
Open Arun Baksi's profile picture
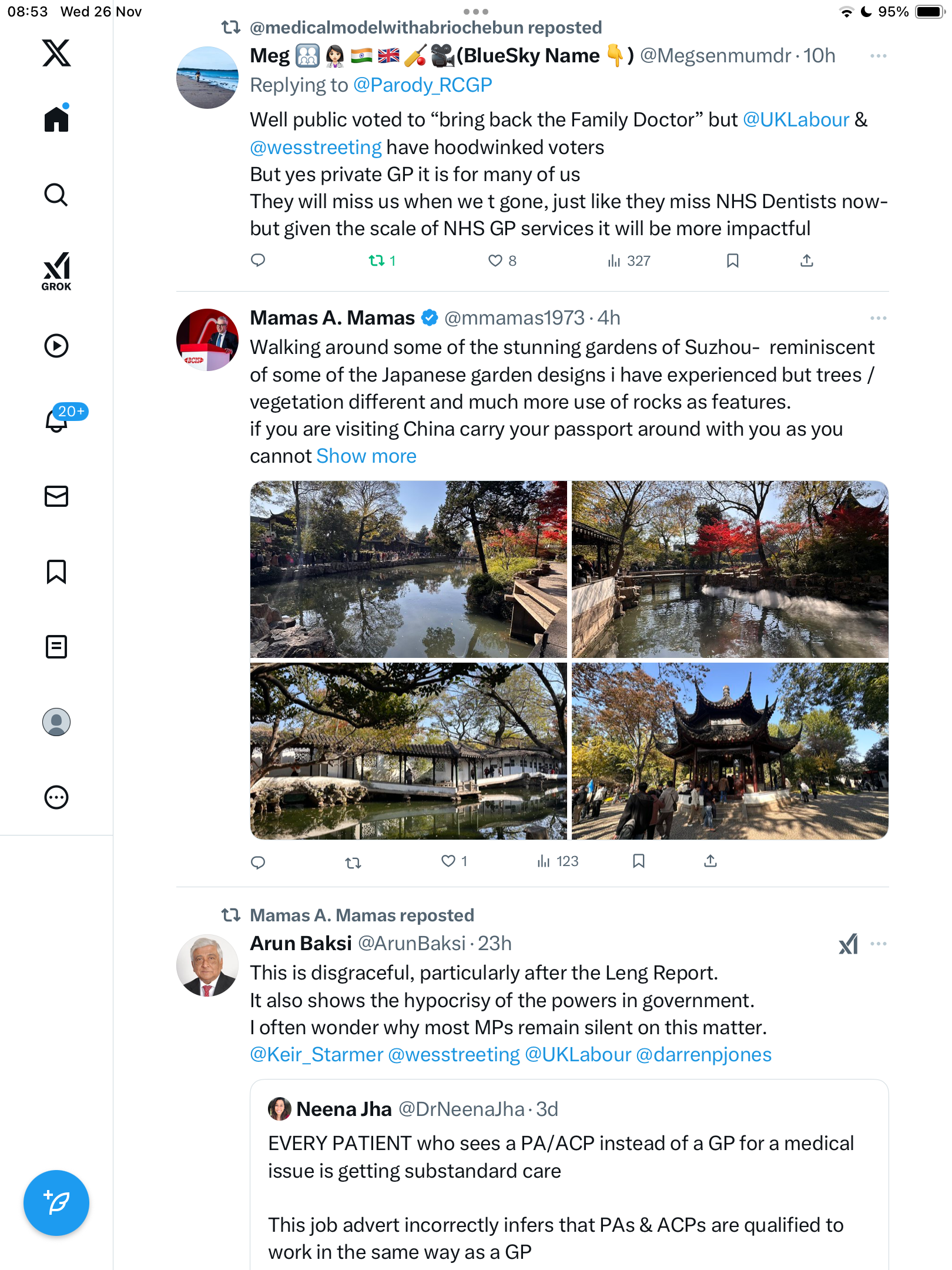click(x=207, y=965)
